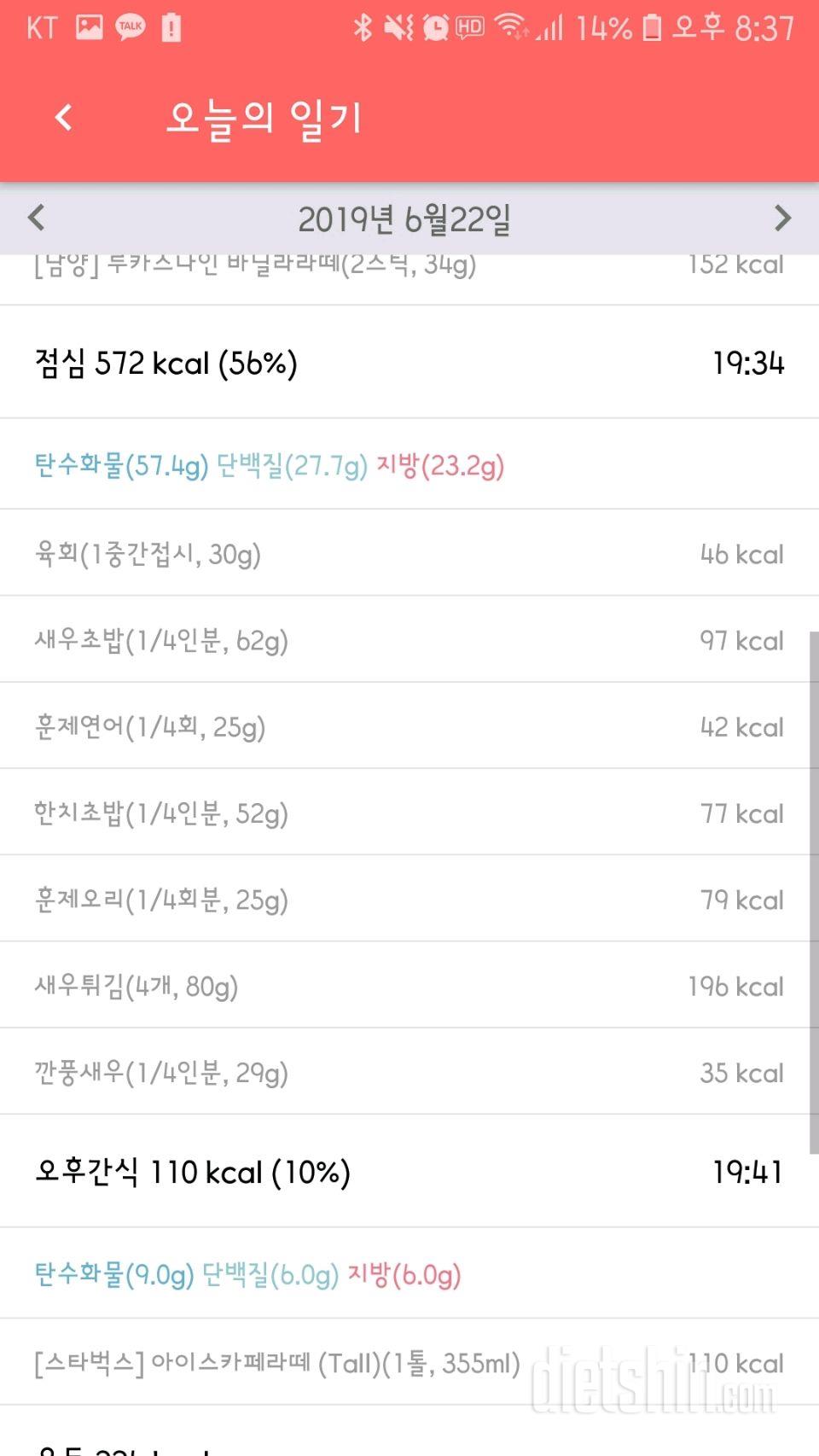Open the 깐풍새우 food entry

[409, 1072]
